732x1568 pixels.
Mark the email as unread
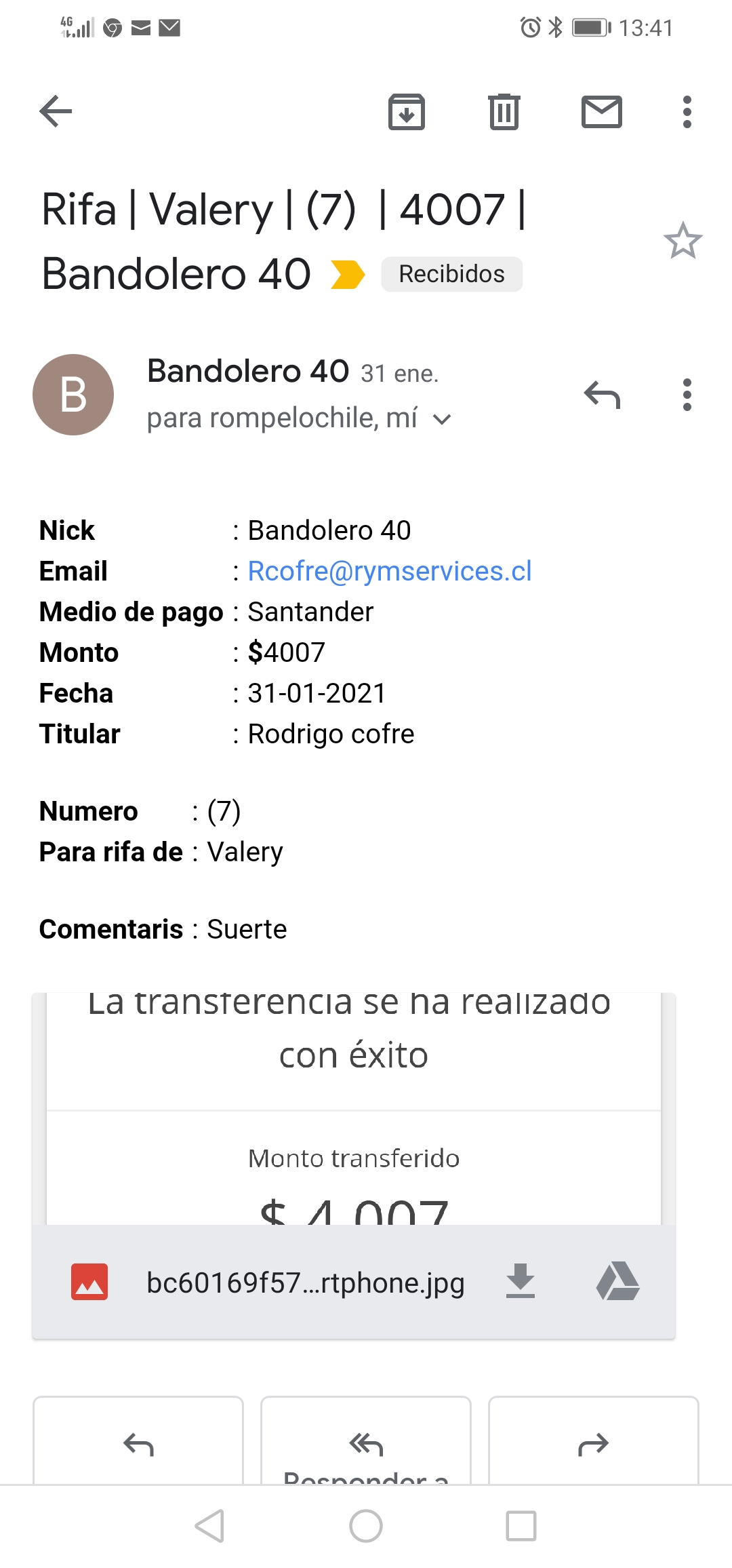click(x=602, y=112)
